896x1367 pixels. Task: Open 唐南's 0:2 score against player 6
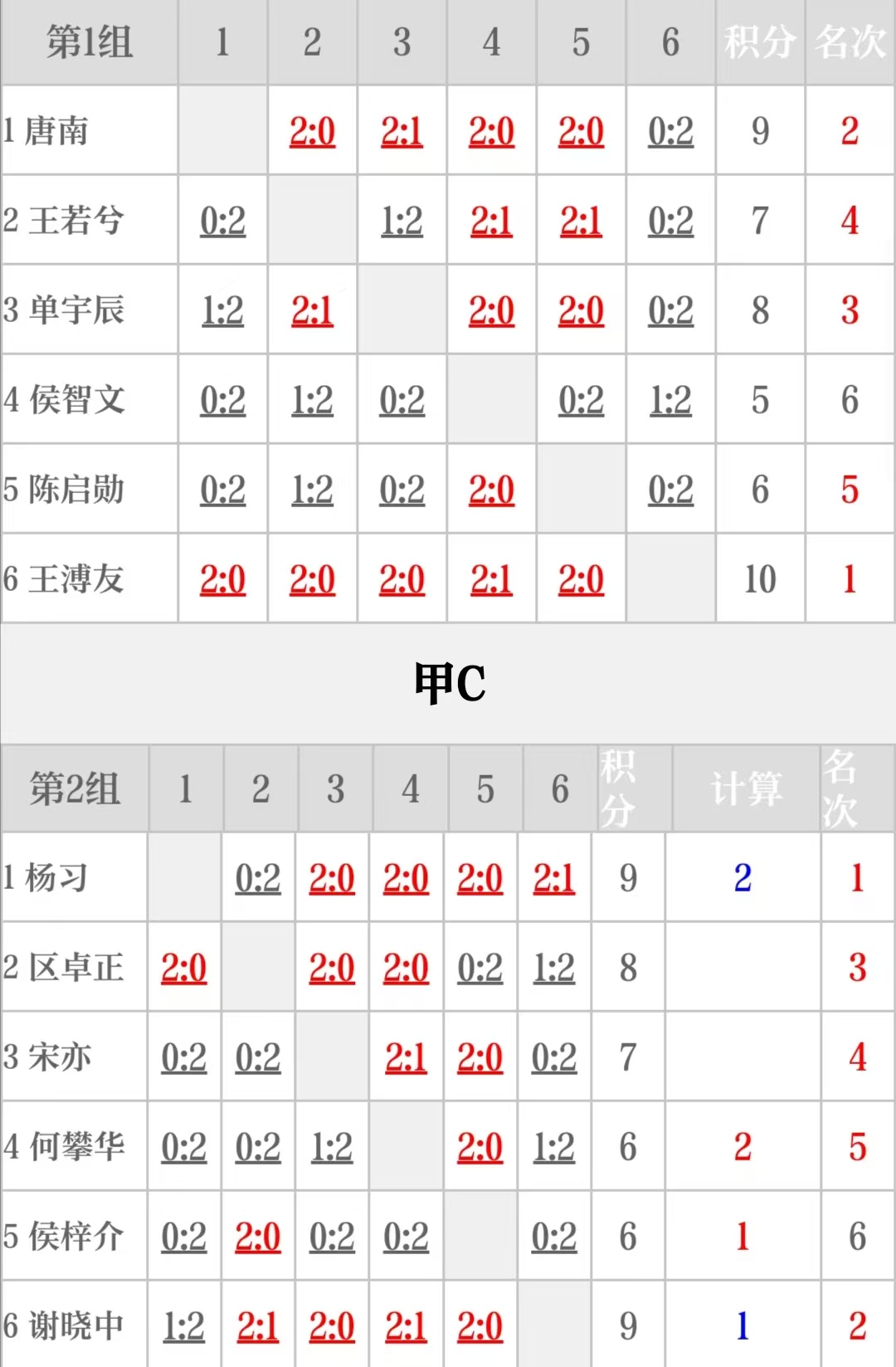pyautogui.click(x=670, y=131)
